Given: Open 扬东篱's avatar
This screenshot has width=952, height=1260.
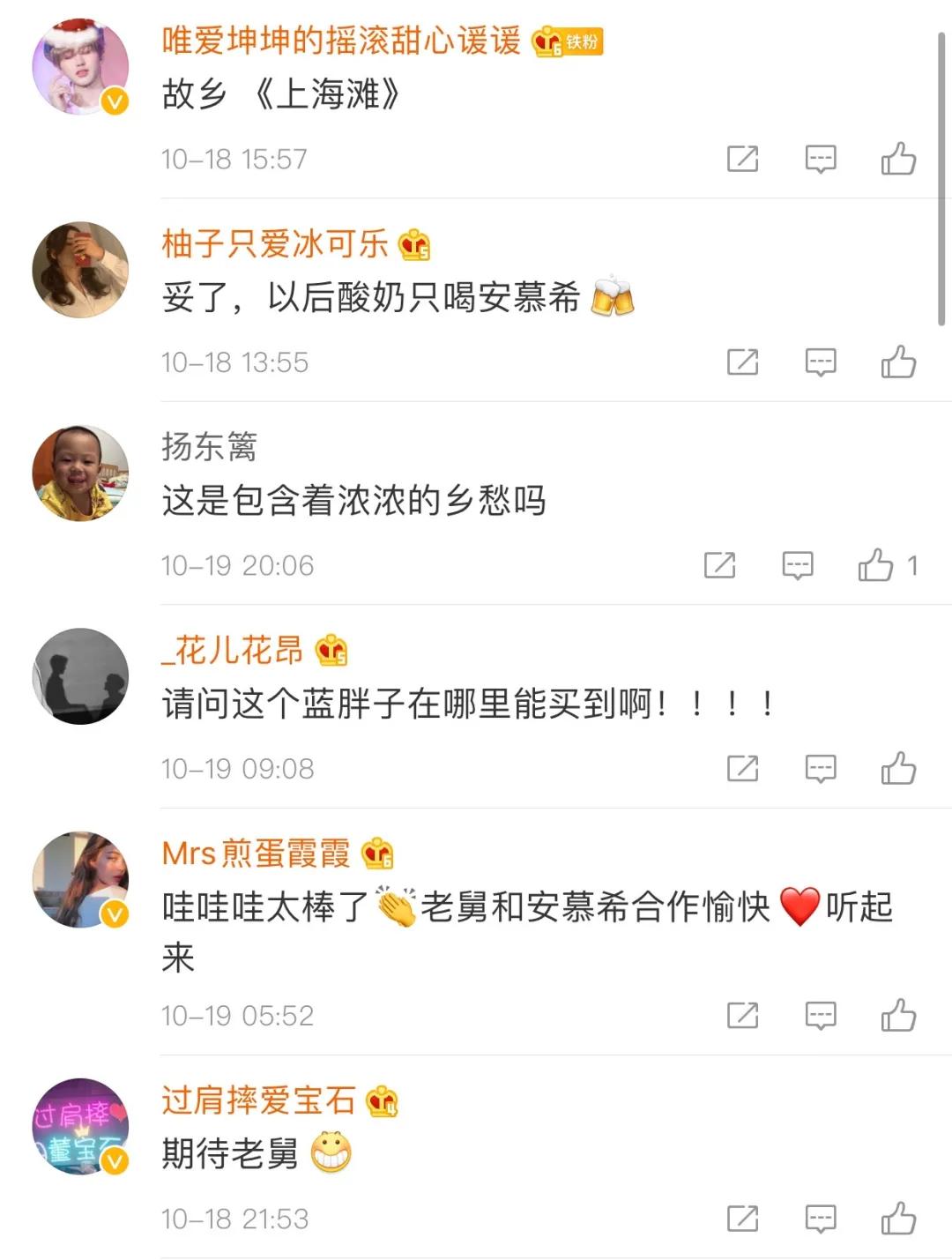Looking at the screenshot, I should [80, 473].
